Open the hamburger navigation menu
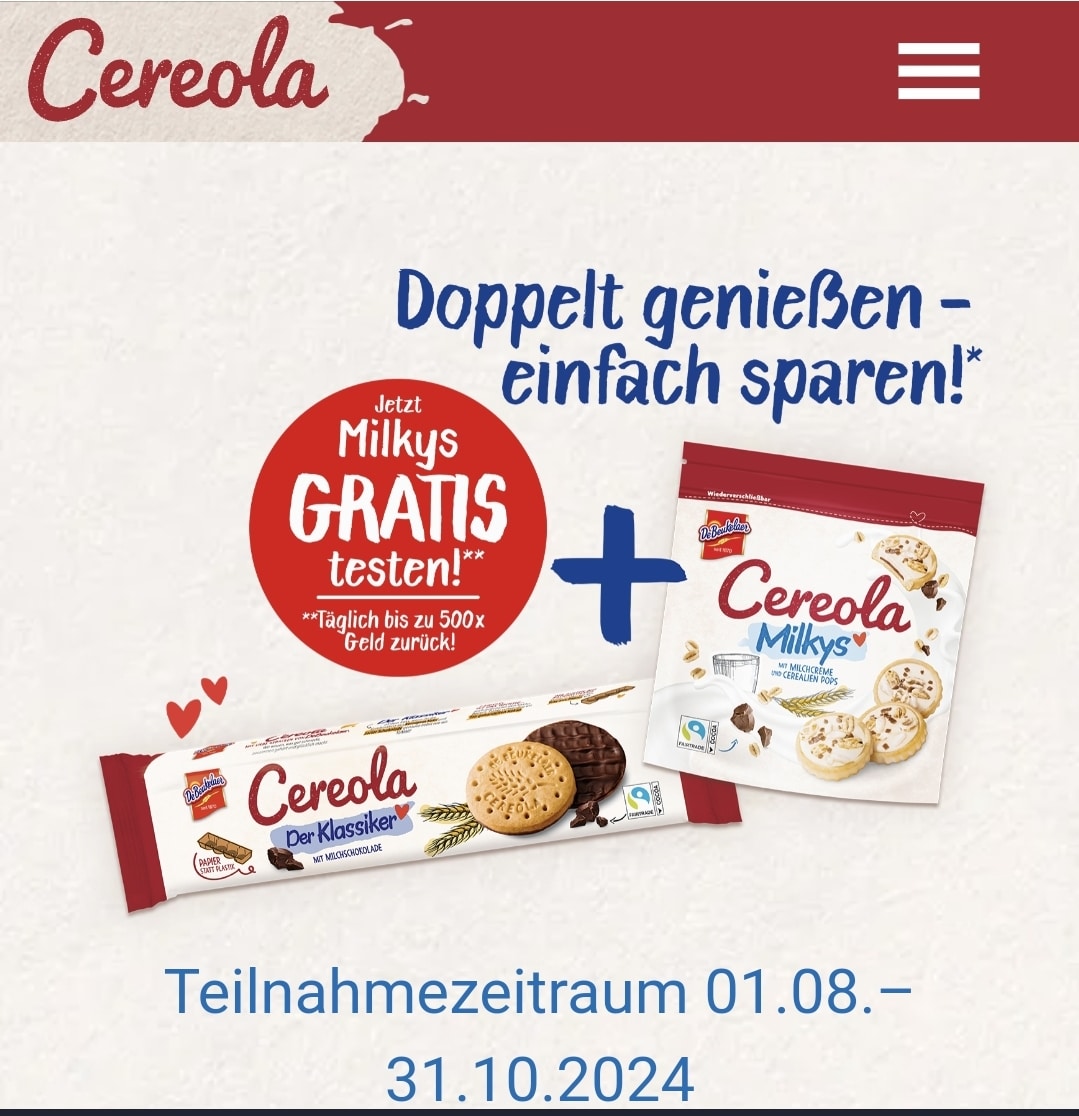 [x=938, y=71]
